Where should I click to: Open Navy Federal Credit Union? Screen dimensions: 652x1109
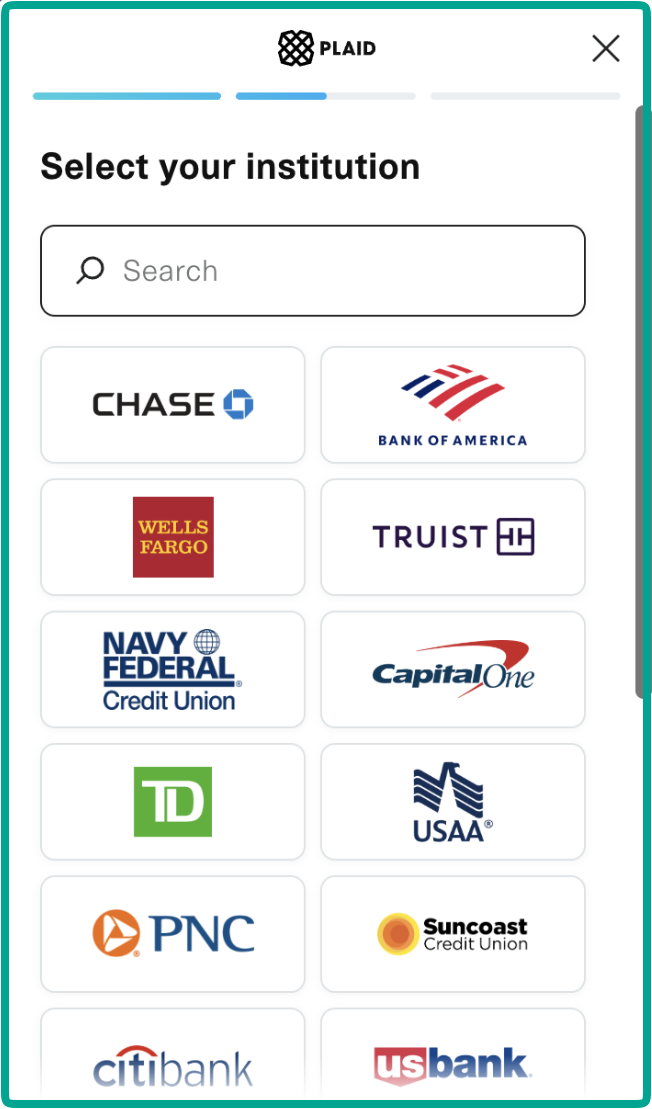point(173,669)
